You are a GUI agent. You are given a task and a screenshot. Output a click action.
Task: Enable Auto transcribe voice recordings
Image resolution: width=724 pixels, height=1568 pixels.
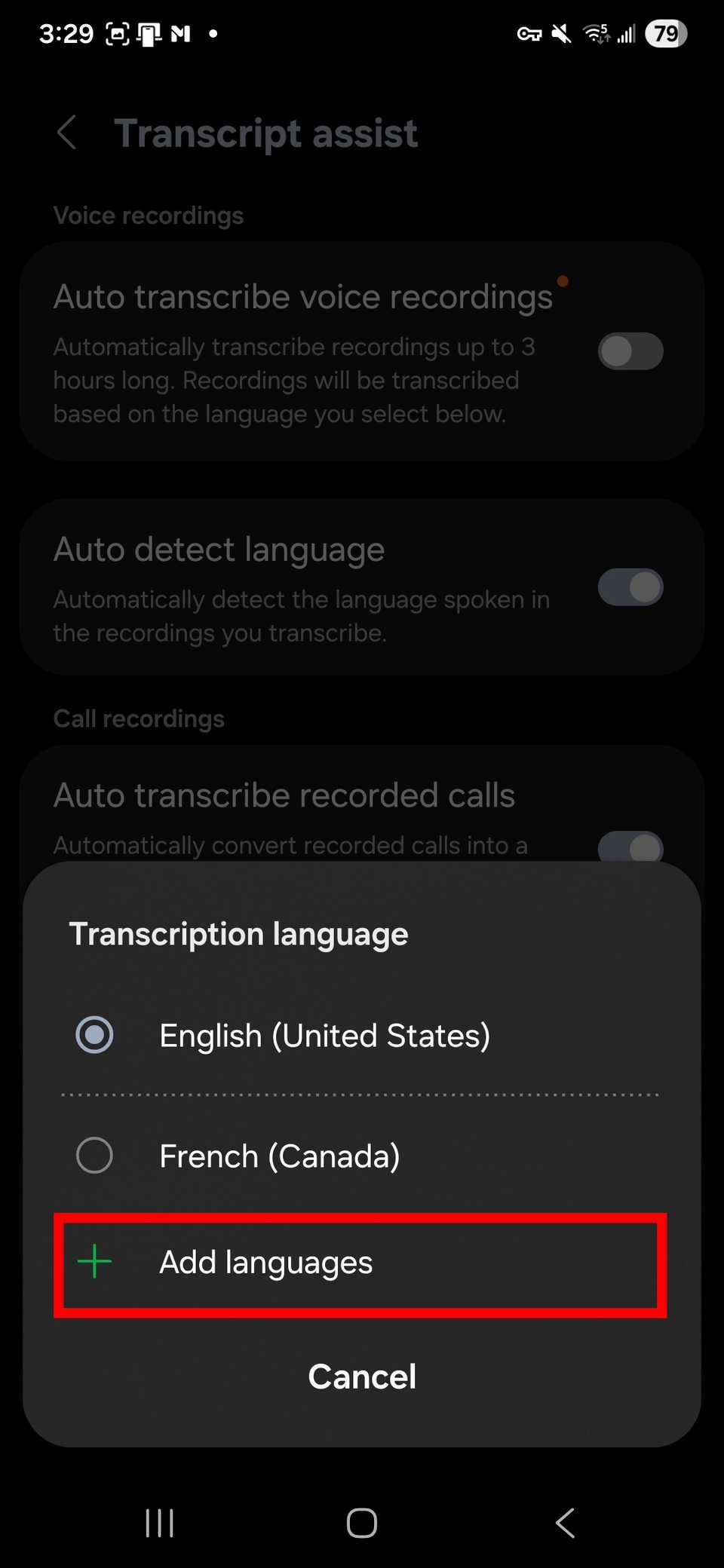point(630,351)
